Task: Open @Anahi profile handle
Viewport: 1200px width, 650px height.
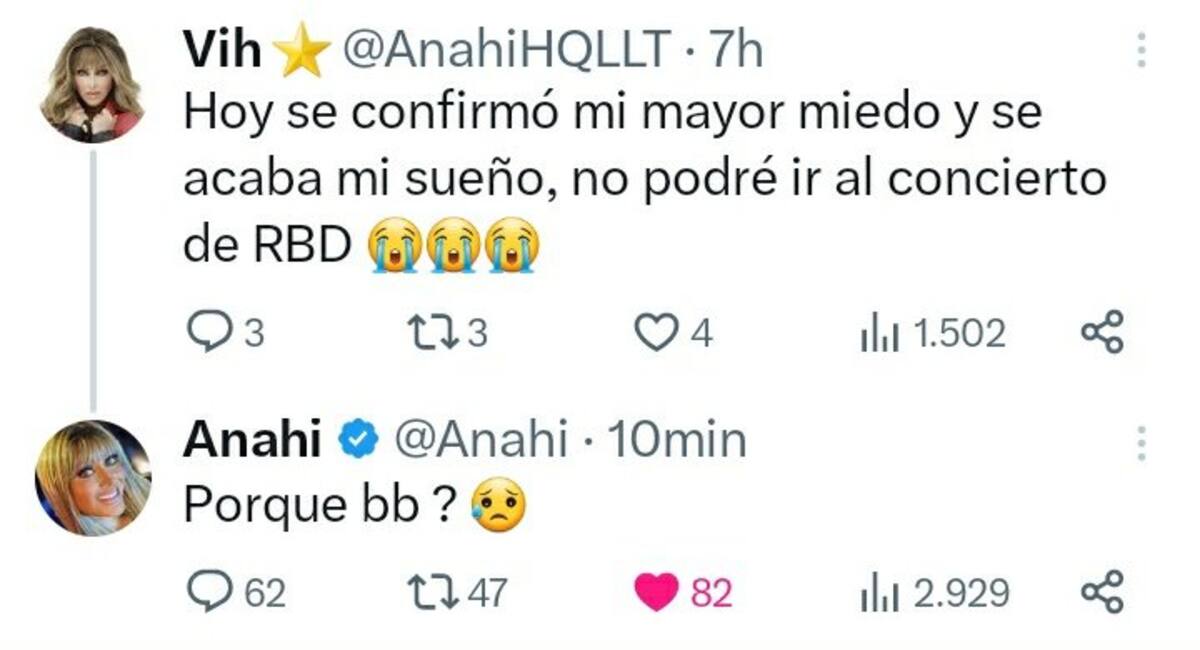Action: (x=480, y=440)
